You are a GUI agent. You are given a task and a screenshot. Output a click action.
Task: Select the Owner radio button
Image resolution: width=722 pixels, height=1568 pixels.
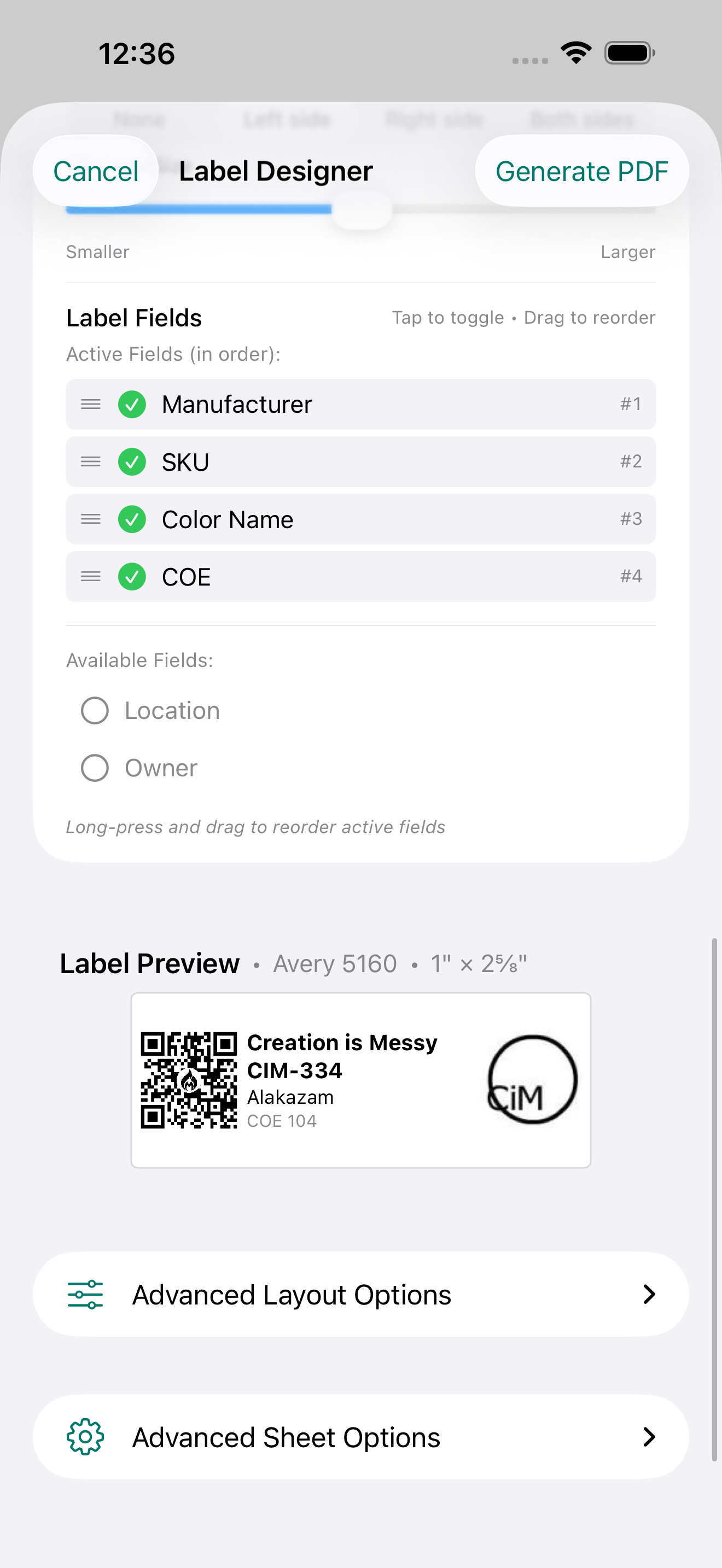coord(95,768)
